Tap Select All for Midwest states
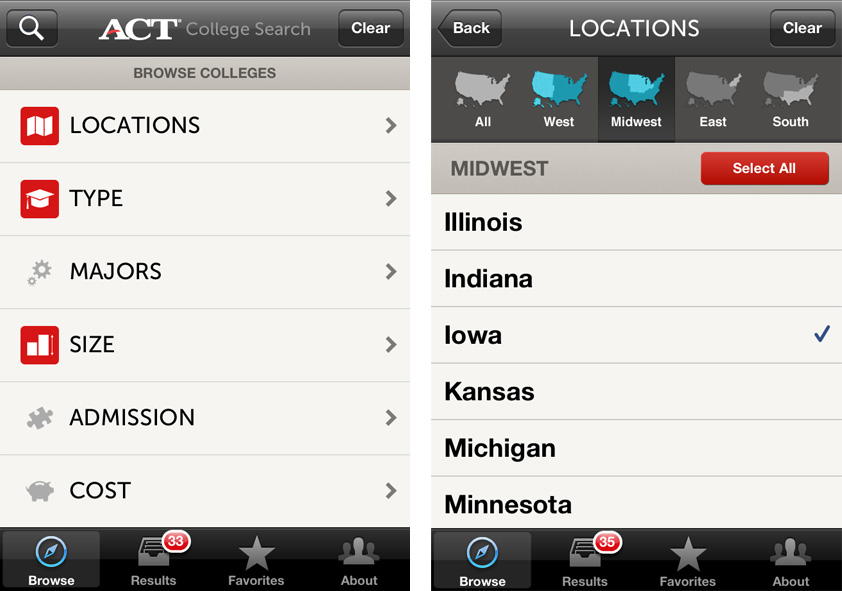842x591 pixels. coord(764,168)
